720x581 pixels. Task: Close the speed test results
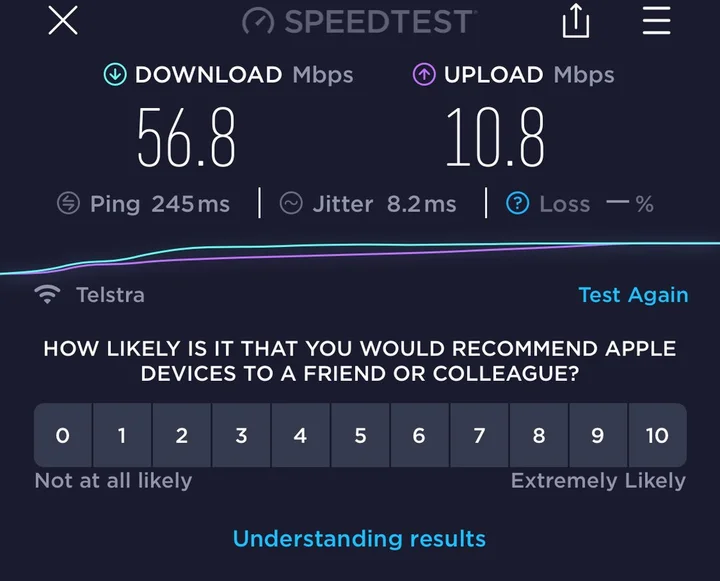[63, 21]
